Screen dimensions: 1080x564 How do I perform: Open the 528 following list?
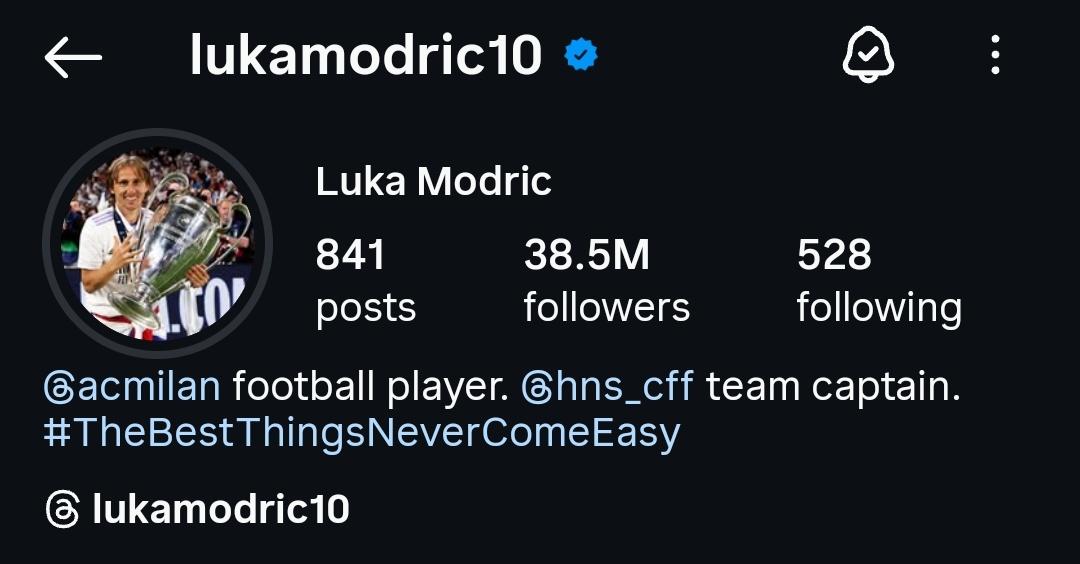pyautogui.click(x=878, y=281)
